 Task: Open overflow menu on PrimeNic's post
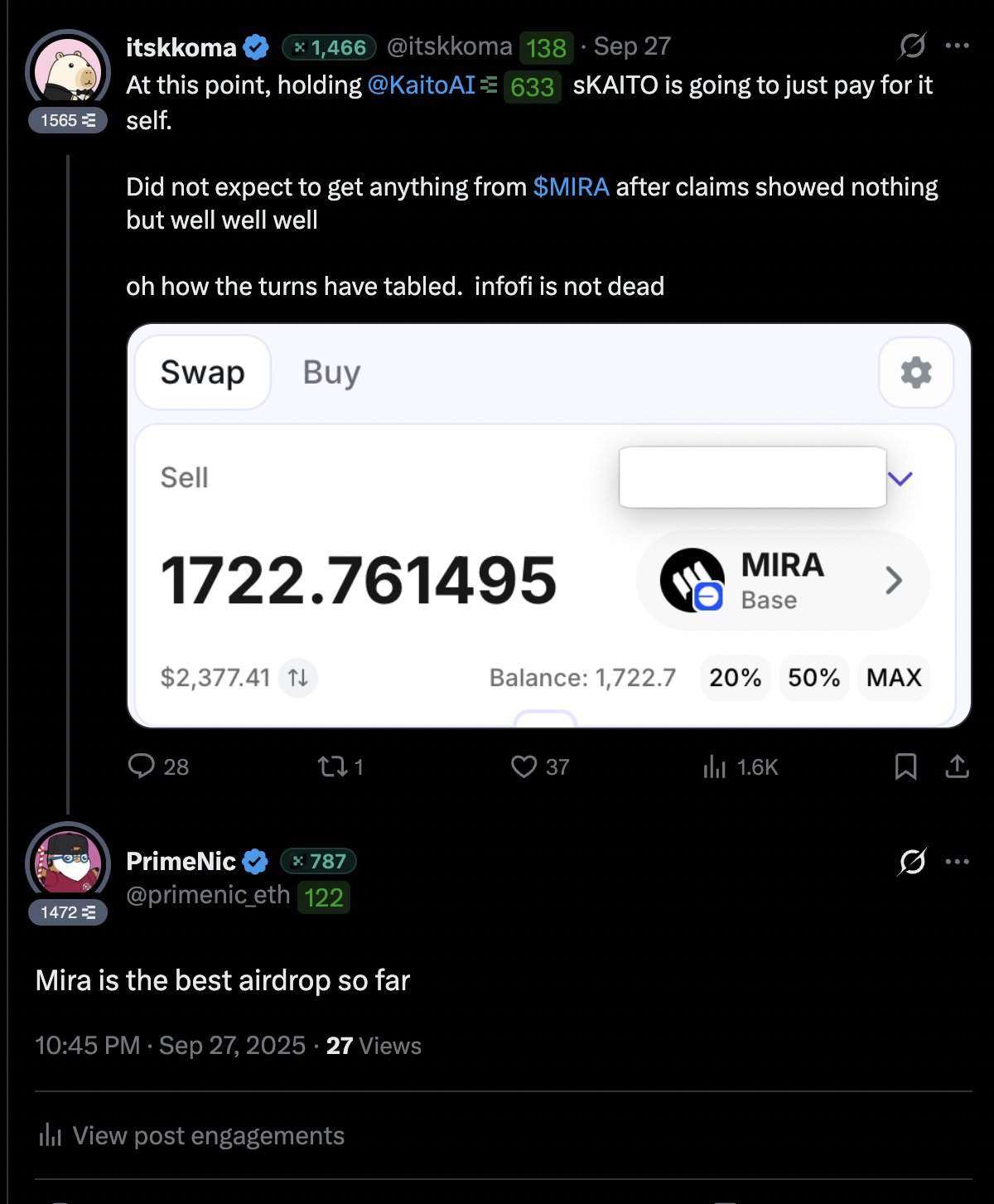(x=957, y=862)
